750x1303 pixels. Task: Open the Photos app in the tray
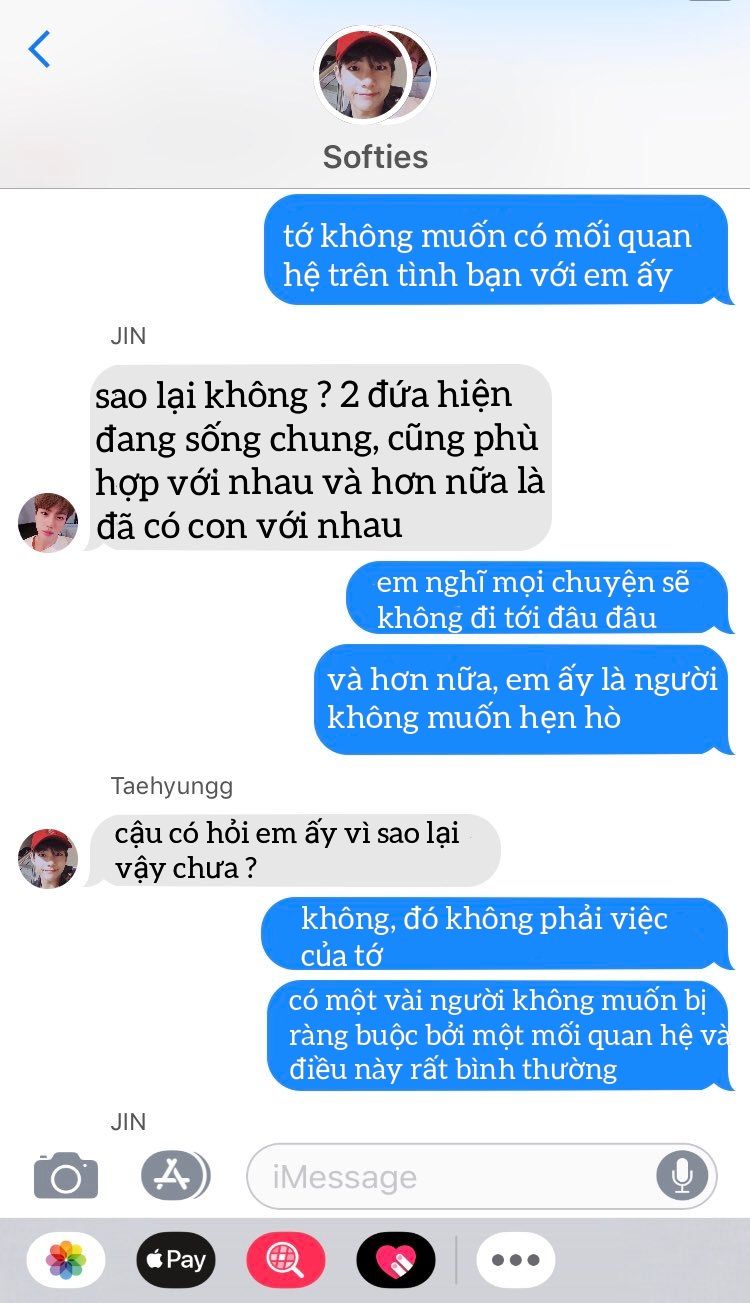tap(66, 1260)
